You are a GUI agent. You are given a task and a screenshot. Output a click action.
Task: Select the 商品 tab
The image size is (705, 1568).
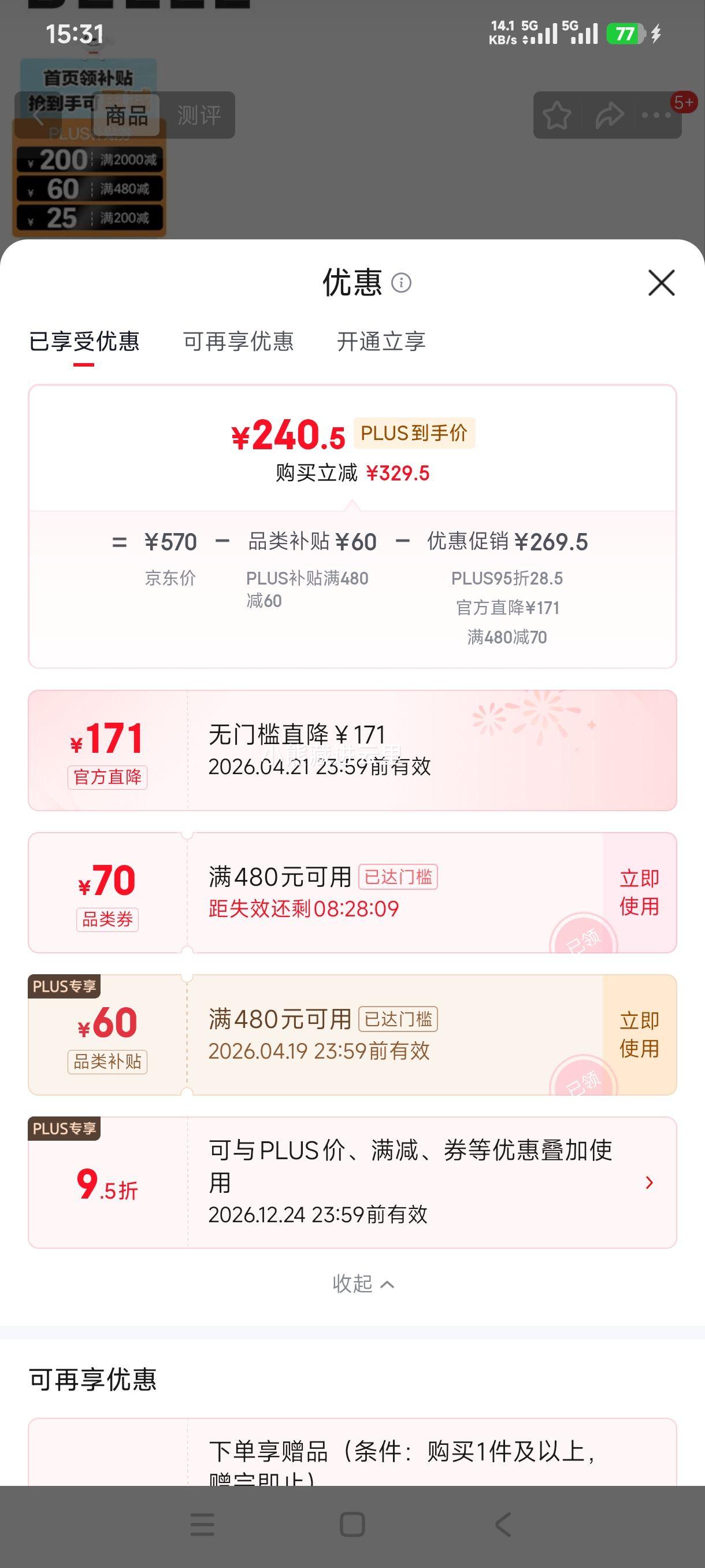[x=127, y=114]
